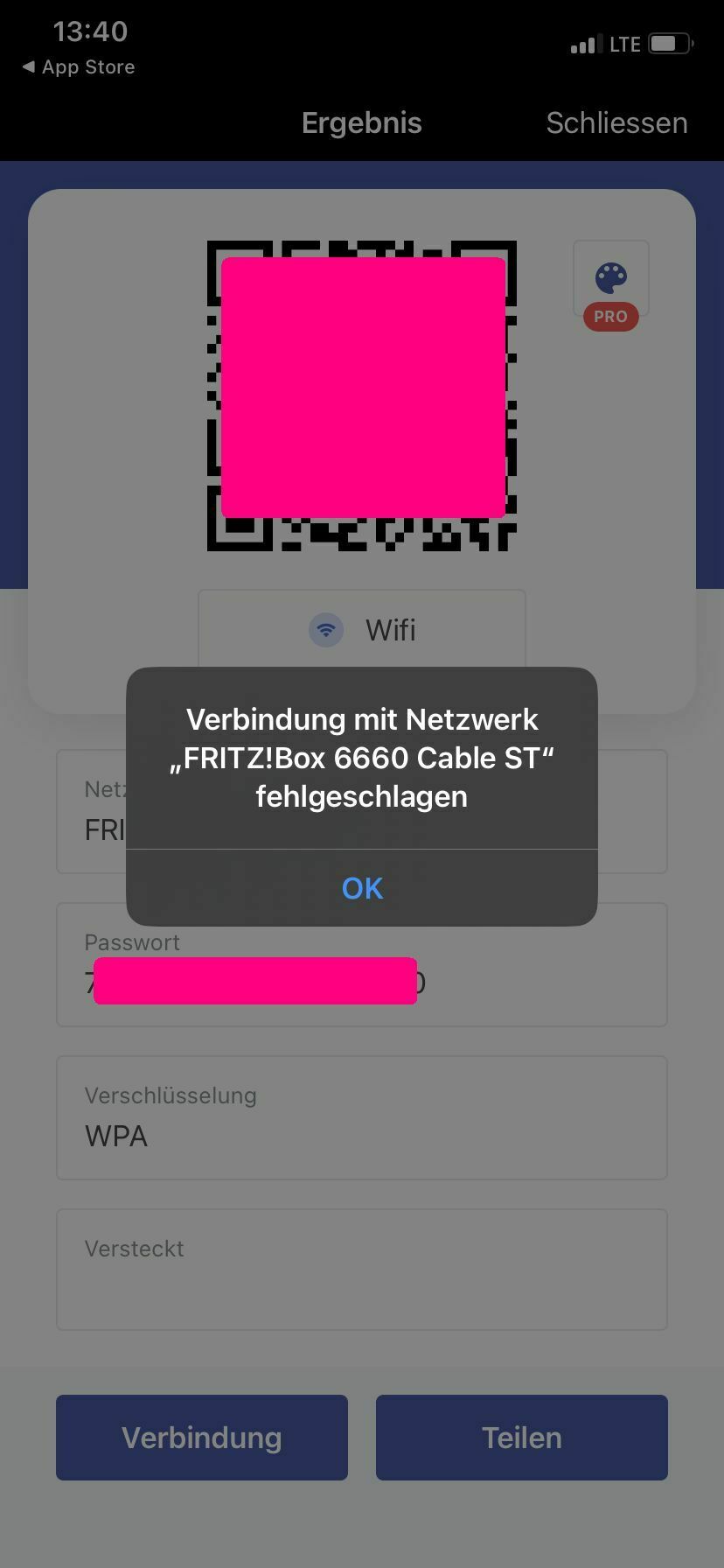Dismiss the failed connection alert with OK
Image resolution: width=724 pixels, height=1568 pixels.
[x=362, y=888]
